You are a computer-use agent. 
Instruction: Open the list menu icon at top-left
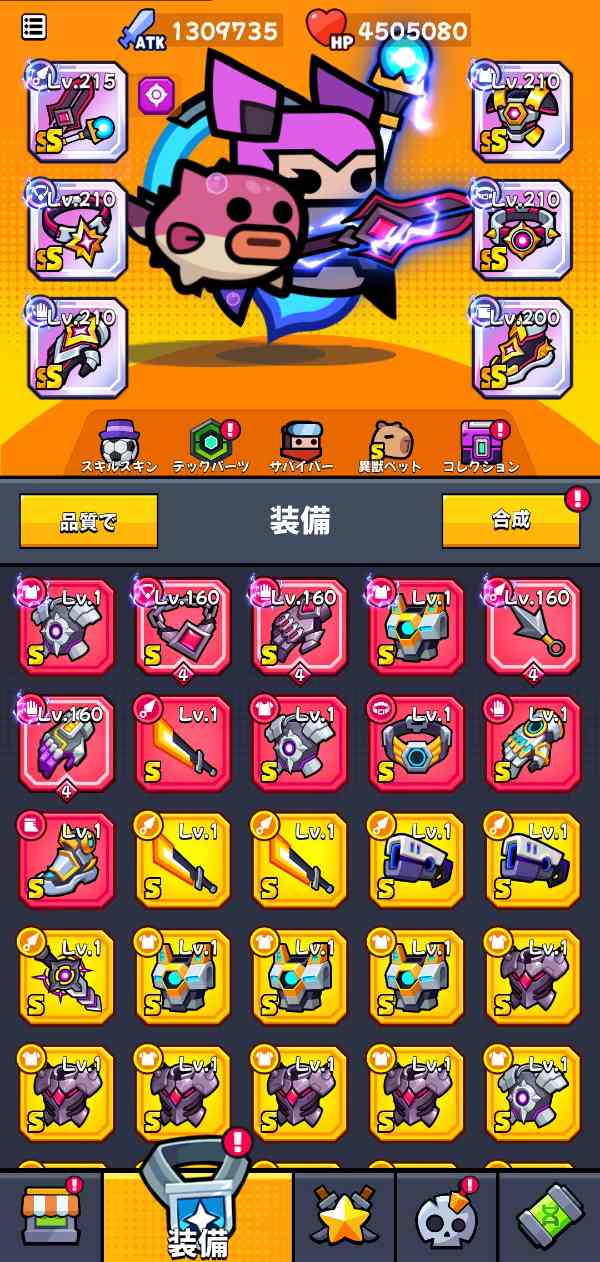tap(34, 27)
